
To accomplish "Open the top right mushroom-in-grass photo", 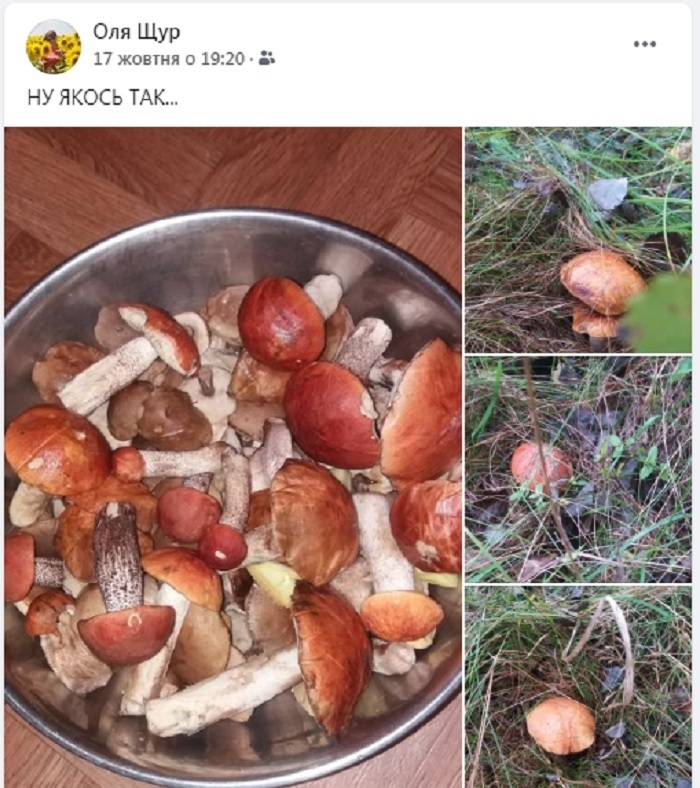I will [x=578, y=239].
